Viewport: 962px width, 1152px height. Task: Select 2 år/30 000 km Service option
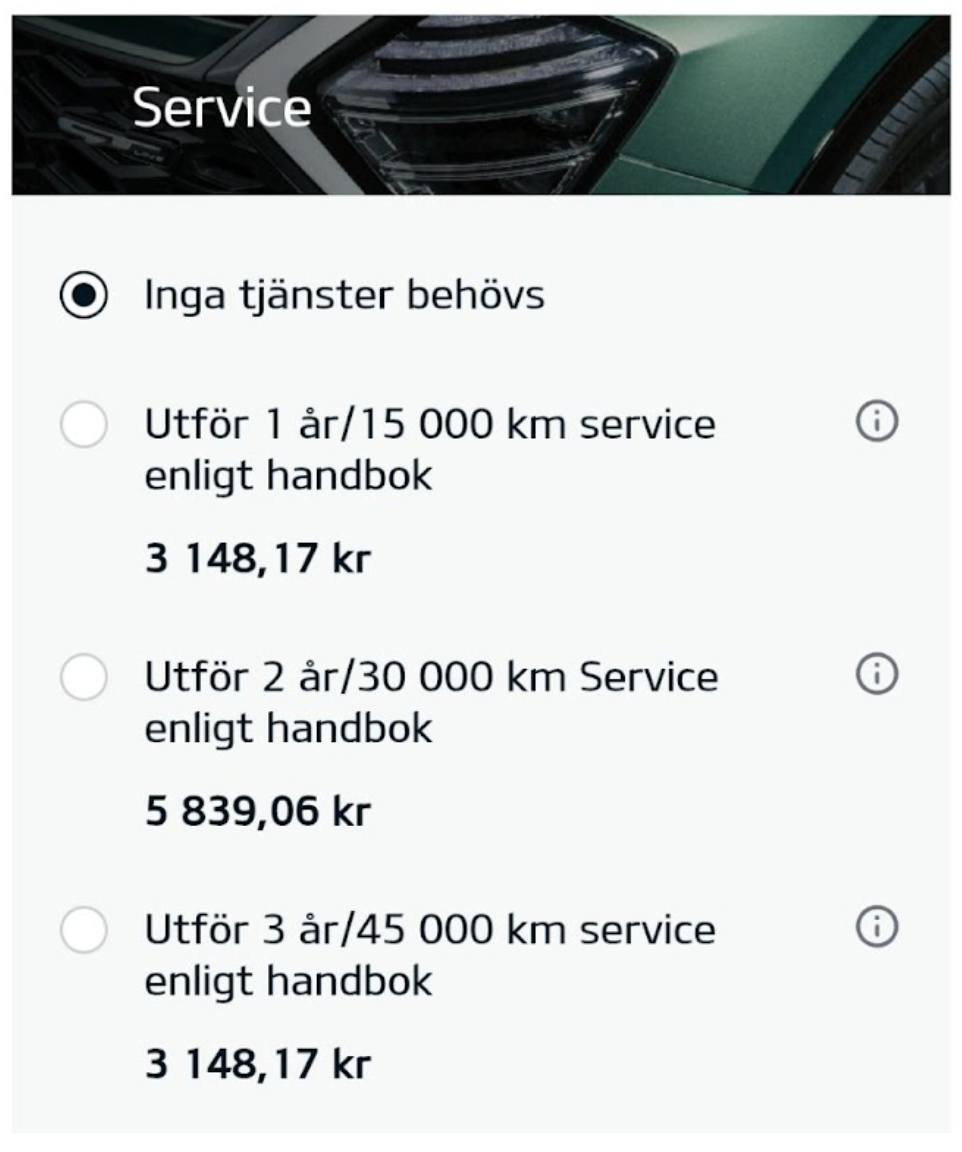click(83, 680)
